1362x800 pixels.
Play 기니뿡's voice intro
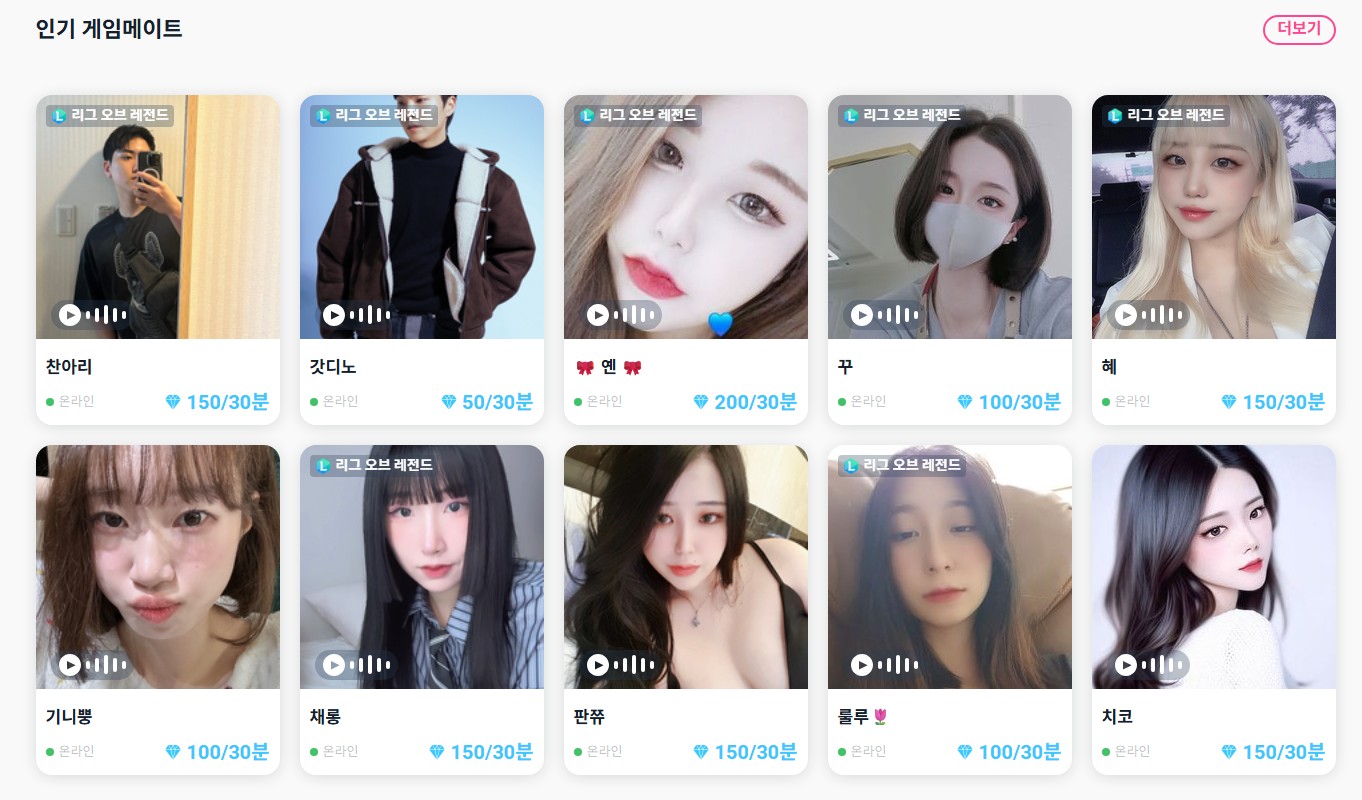click(70, 665)
